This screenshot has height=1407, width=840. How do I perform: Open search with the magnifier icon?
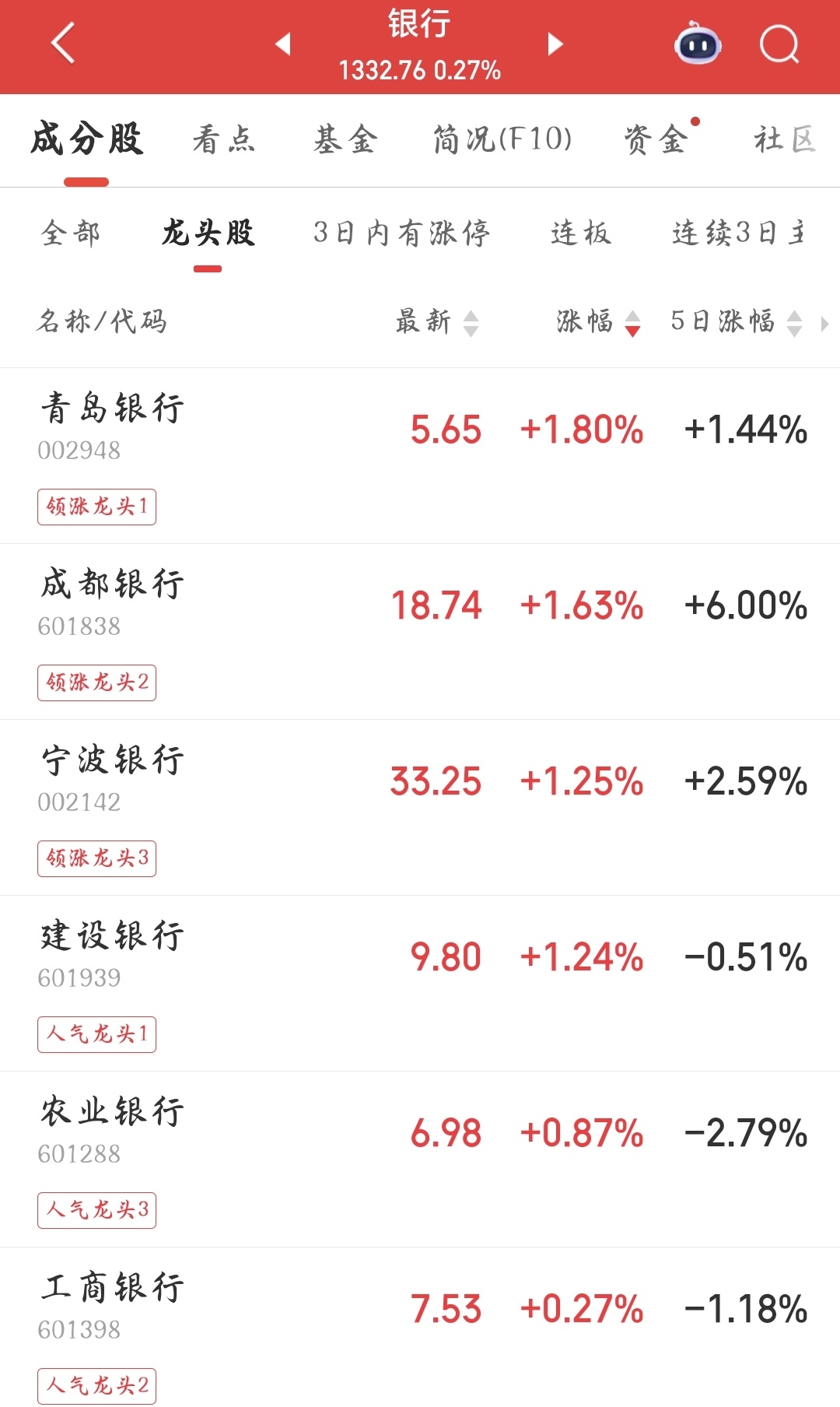[x=779, y=44]
